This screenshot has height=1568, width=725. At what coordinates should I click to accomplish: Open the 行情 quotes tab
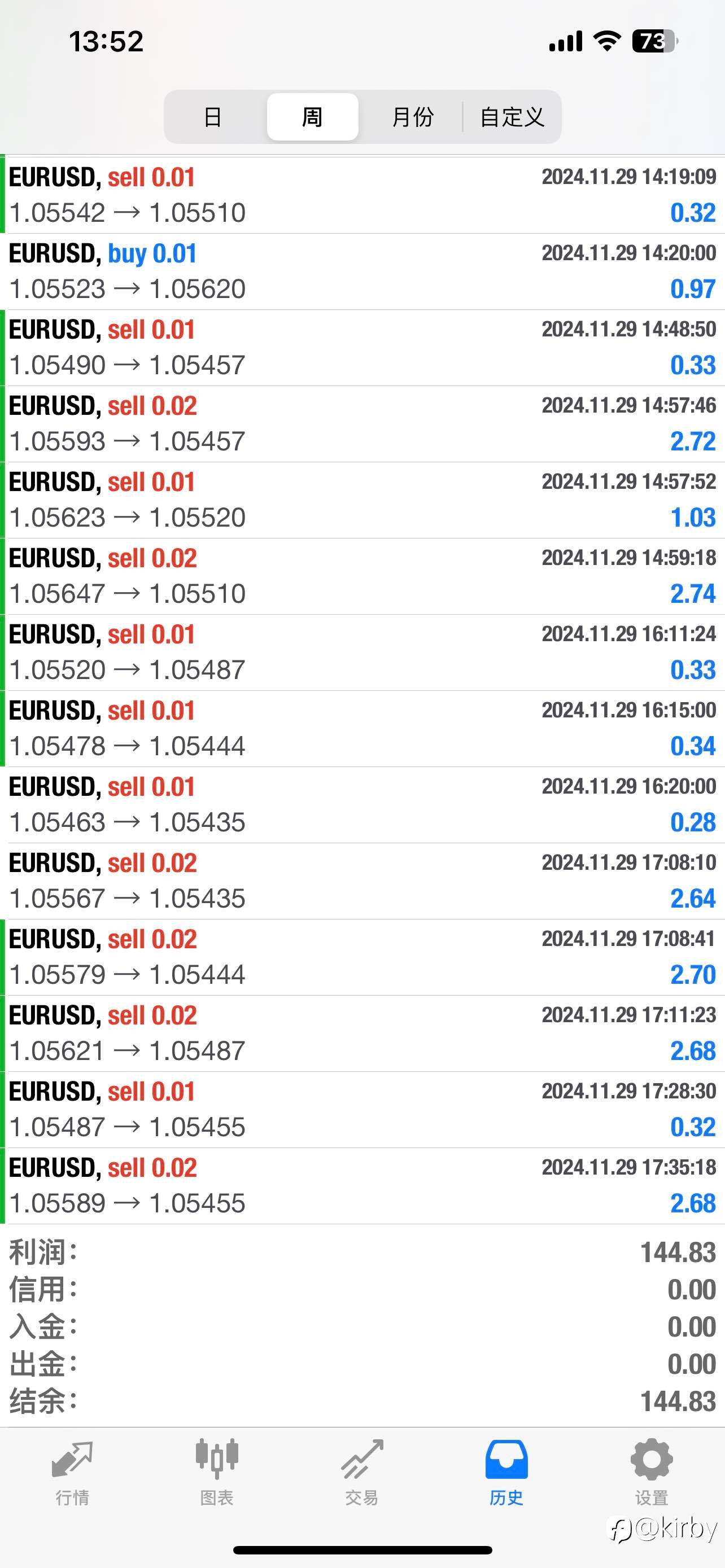click(72, 1473)
